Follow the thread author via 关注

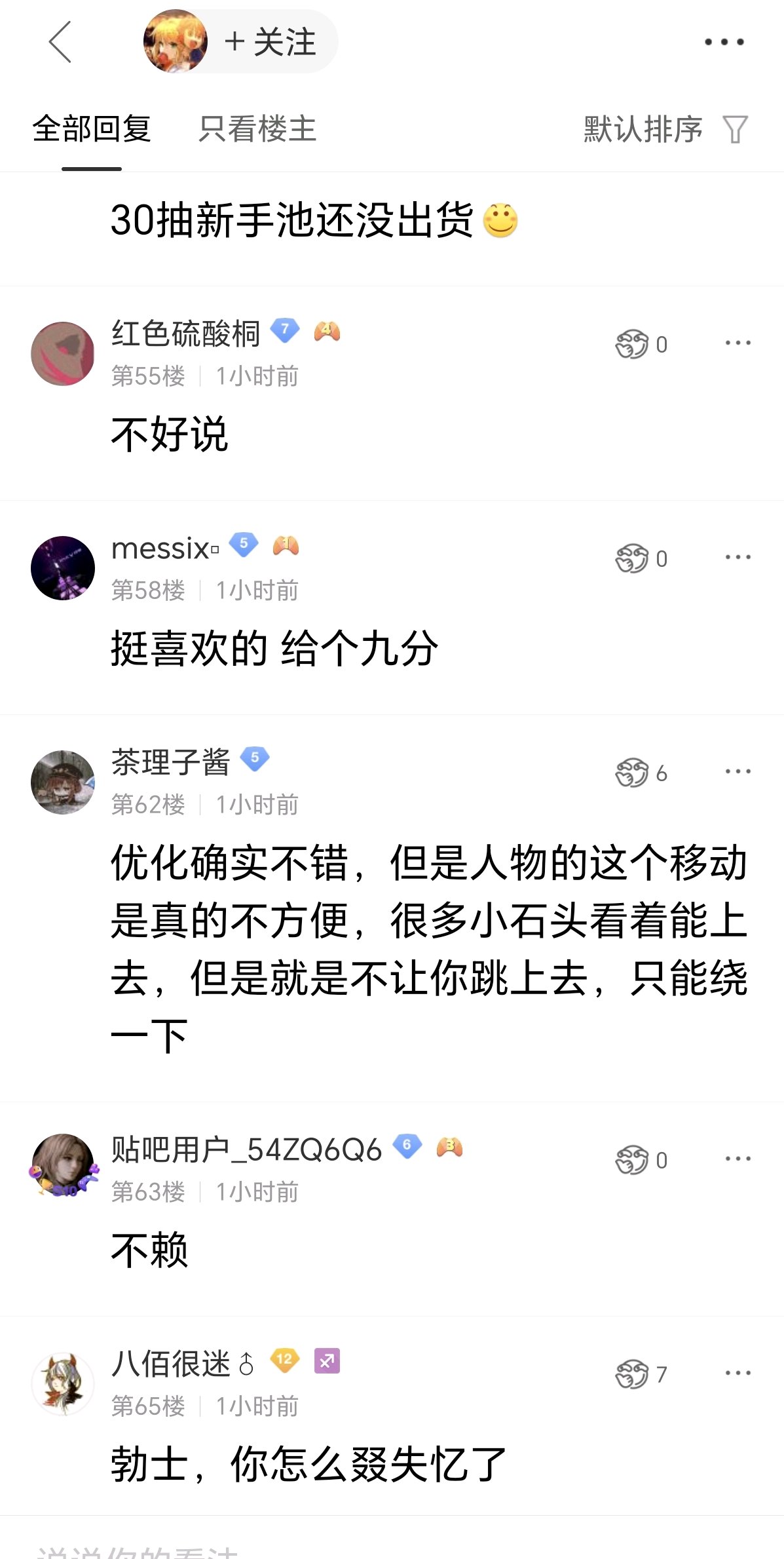270,42
